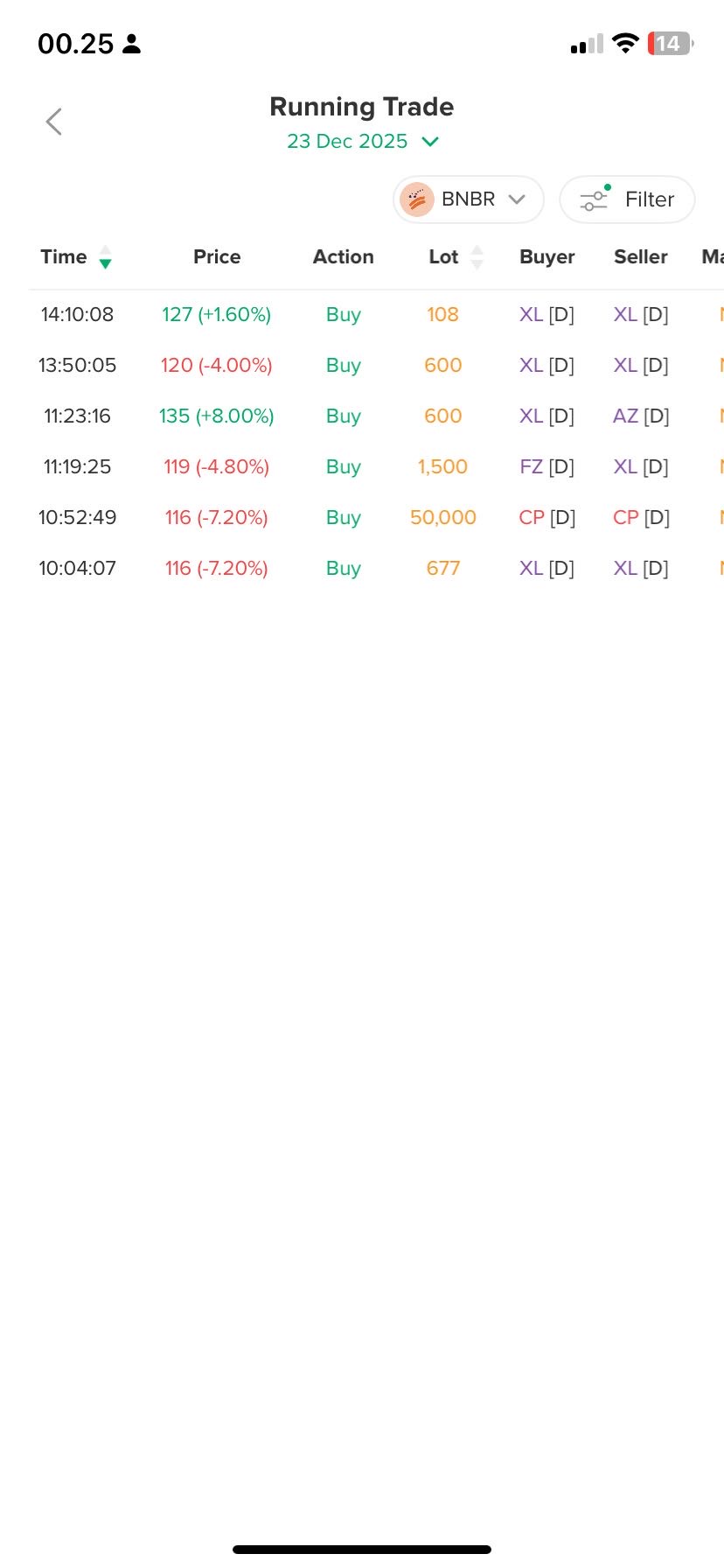Screen dimensions: 724x1568
Task: Sort trades by Time column
Action: point(76,257)
